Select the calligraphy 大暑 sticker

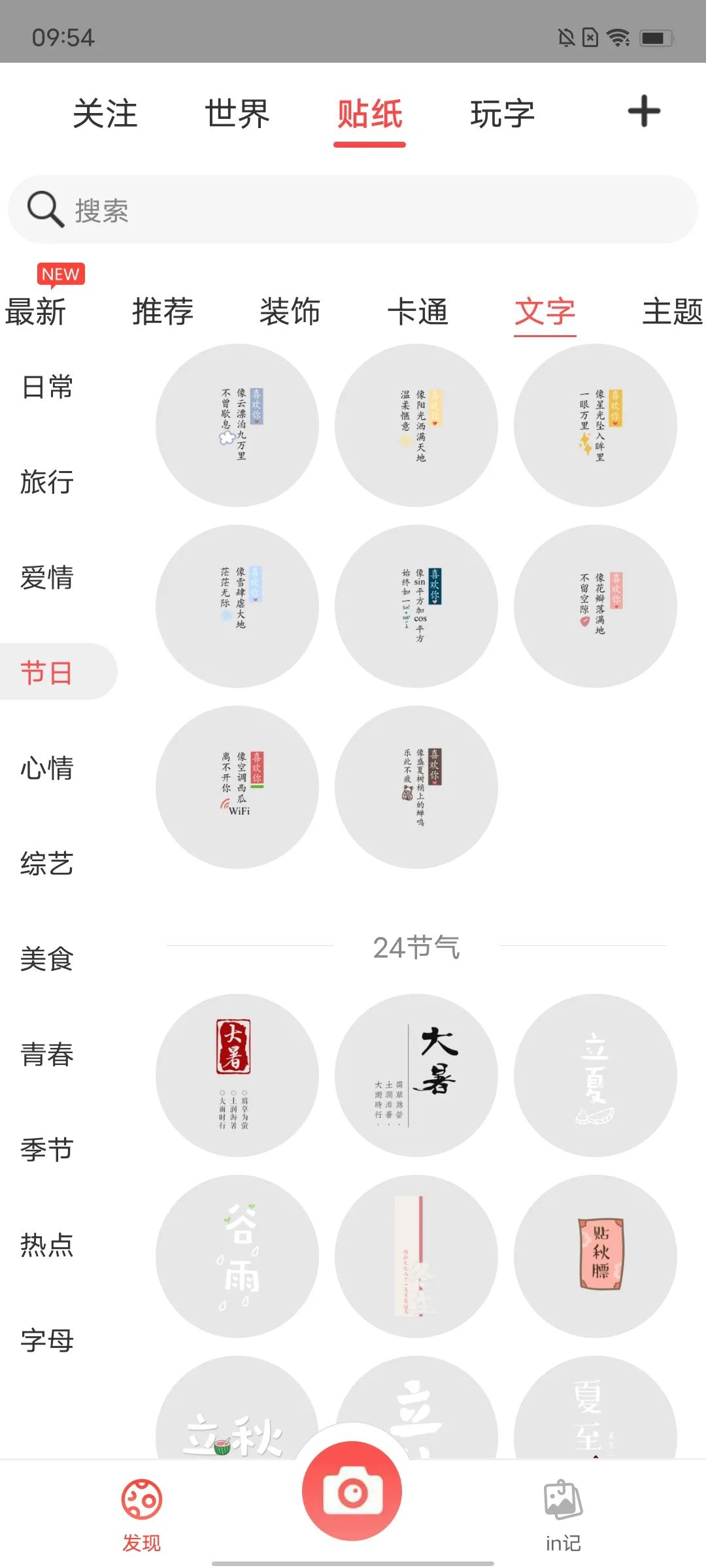[x=417, y=1075]
